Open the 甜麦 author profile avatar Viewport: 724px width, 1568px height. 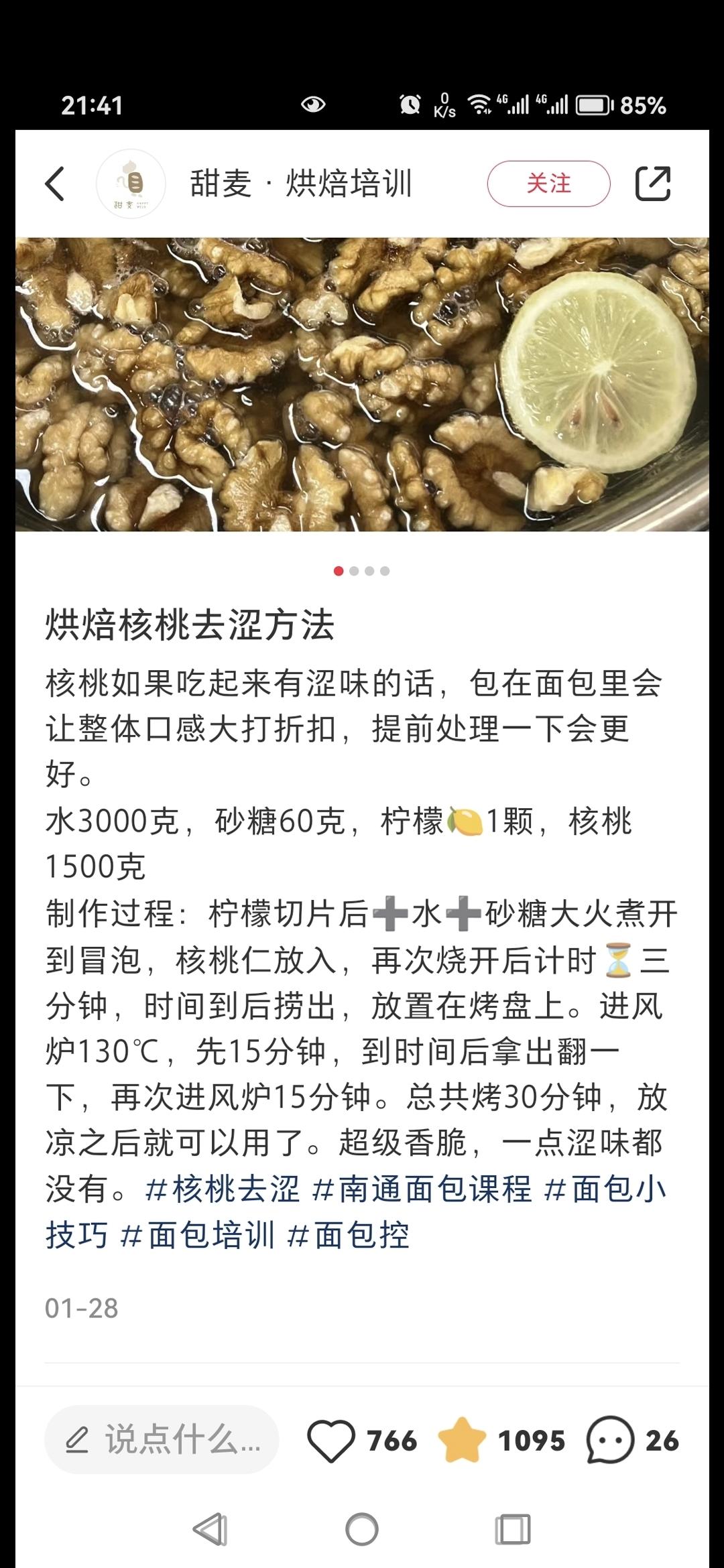131,184
